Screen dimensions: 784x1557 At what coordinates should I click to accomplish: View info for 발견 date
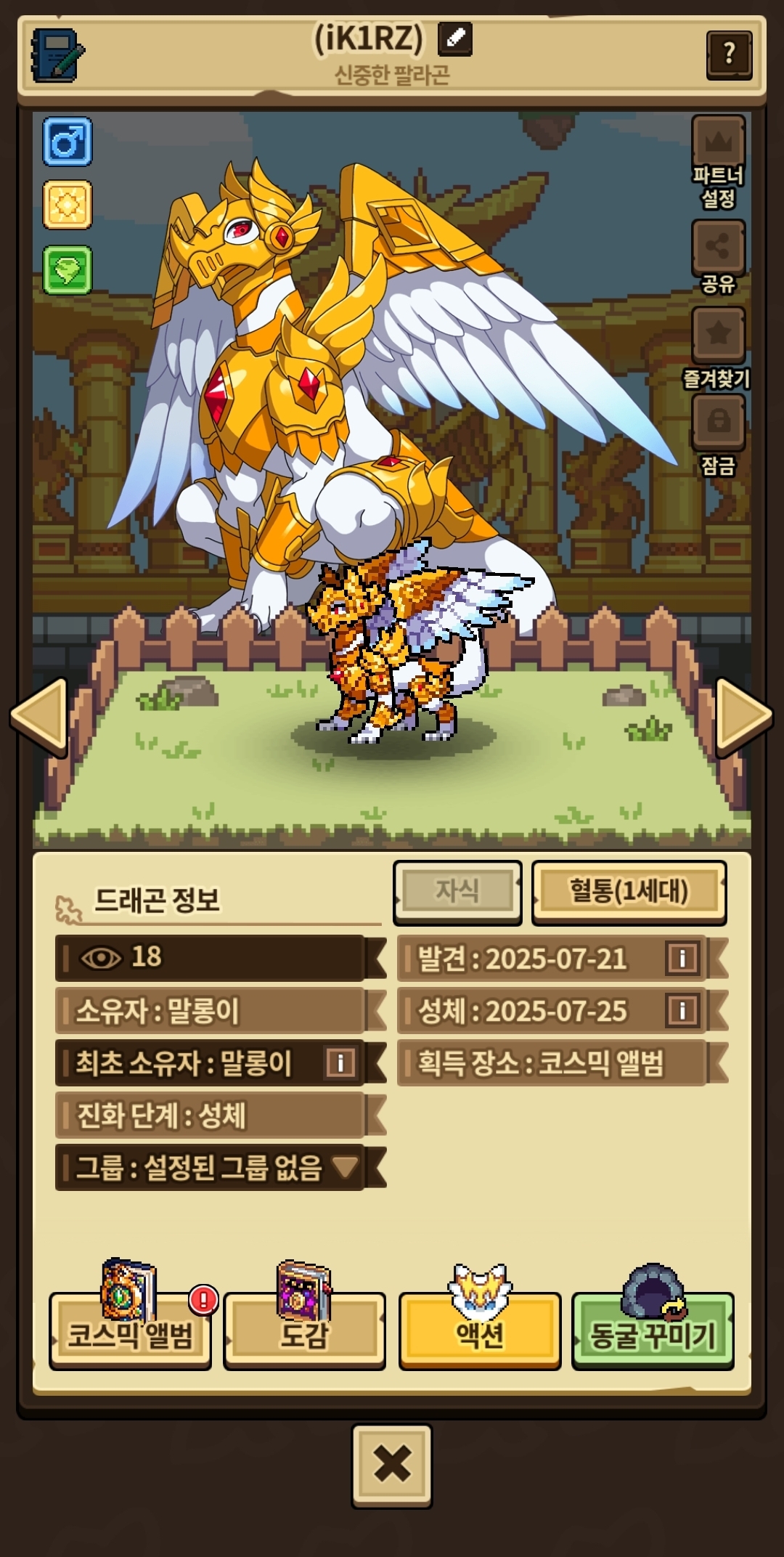tap(682, 959)
